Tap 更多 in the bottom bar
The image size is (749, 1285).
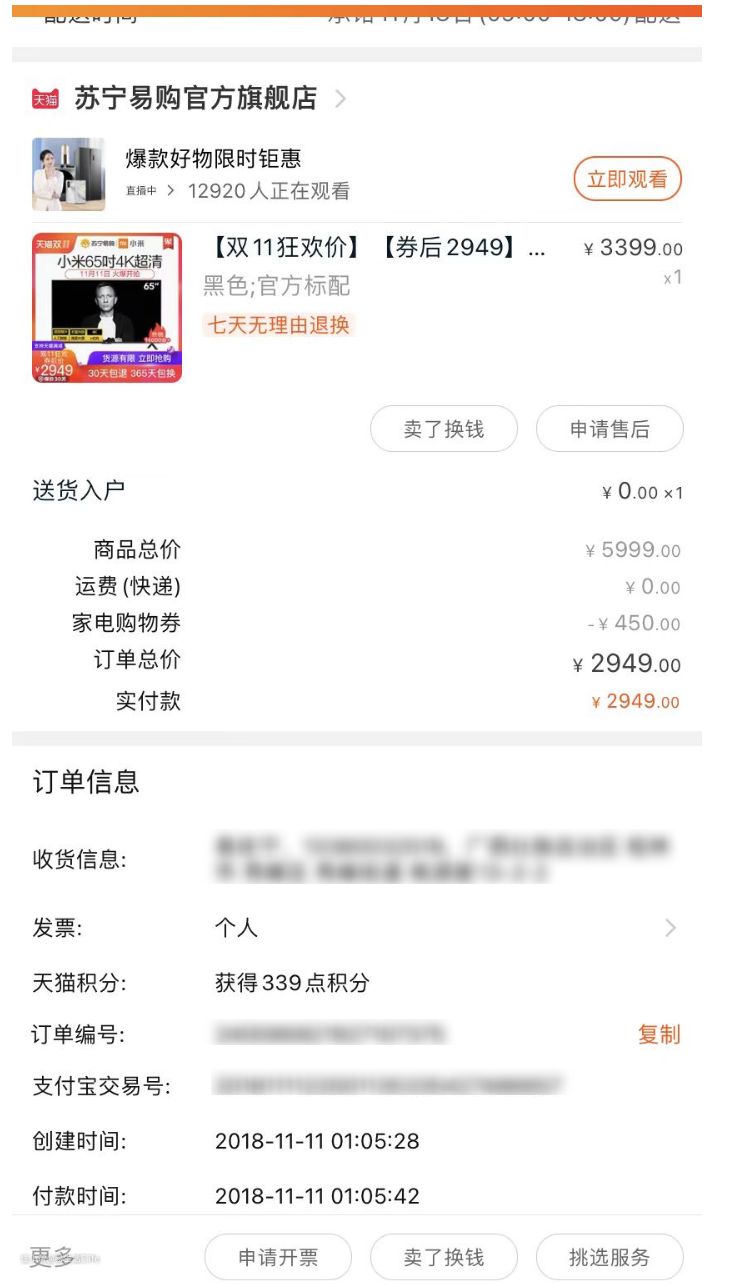tap(52, 1257)
